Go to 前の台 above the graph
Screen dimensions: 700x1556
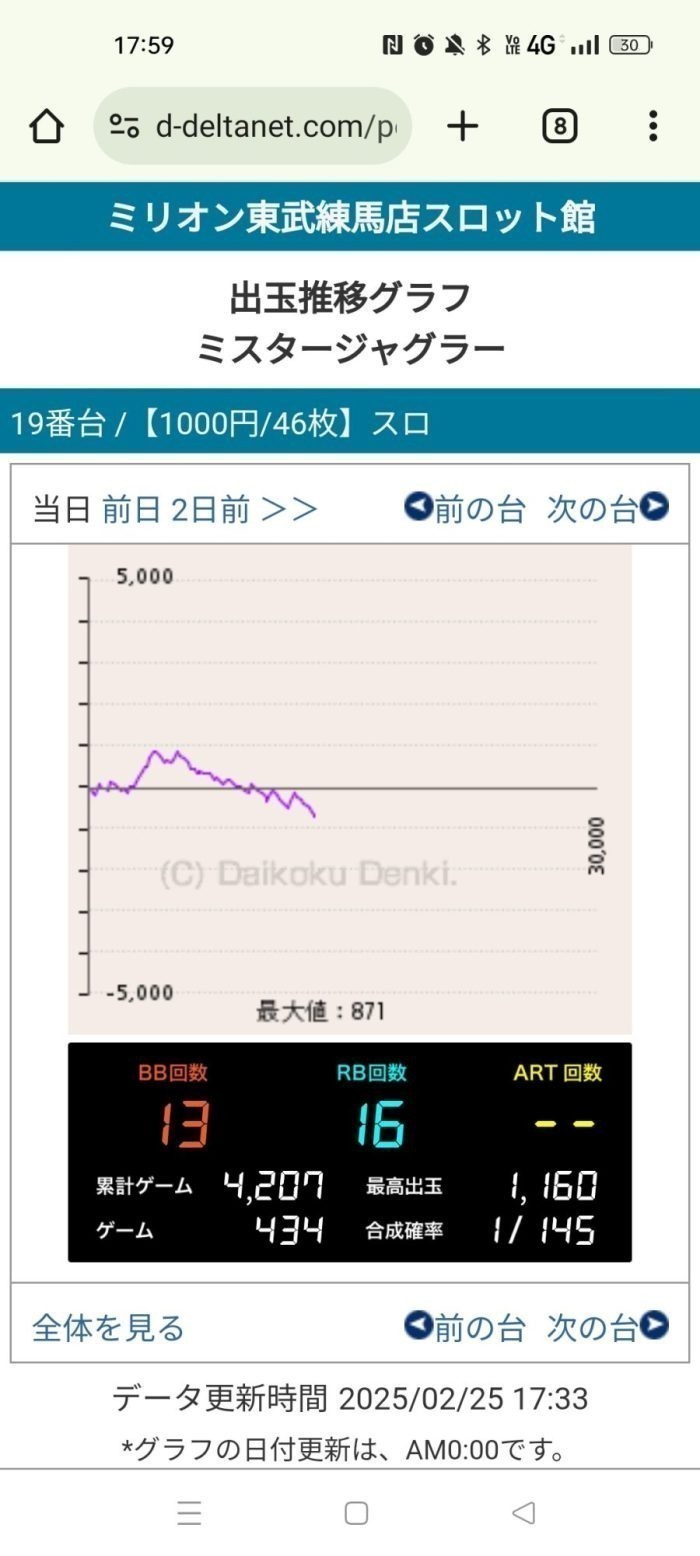point(465,509)
